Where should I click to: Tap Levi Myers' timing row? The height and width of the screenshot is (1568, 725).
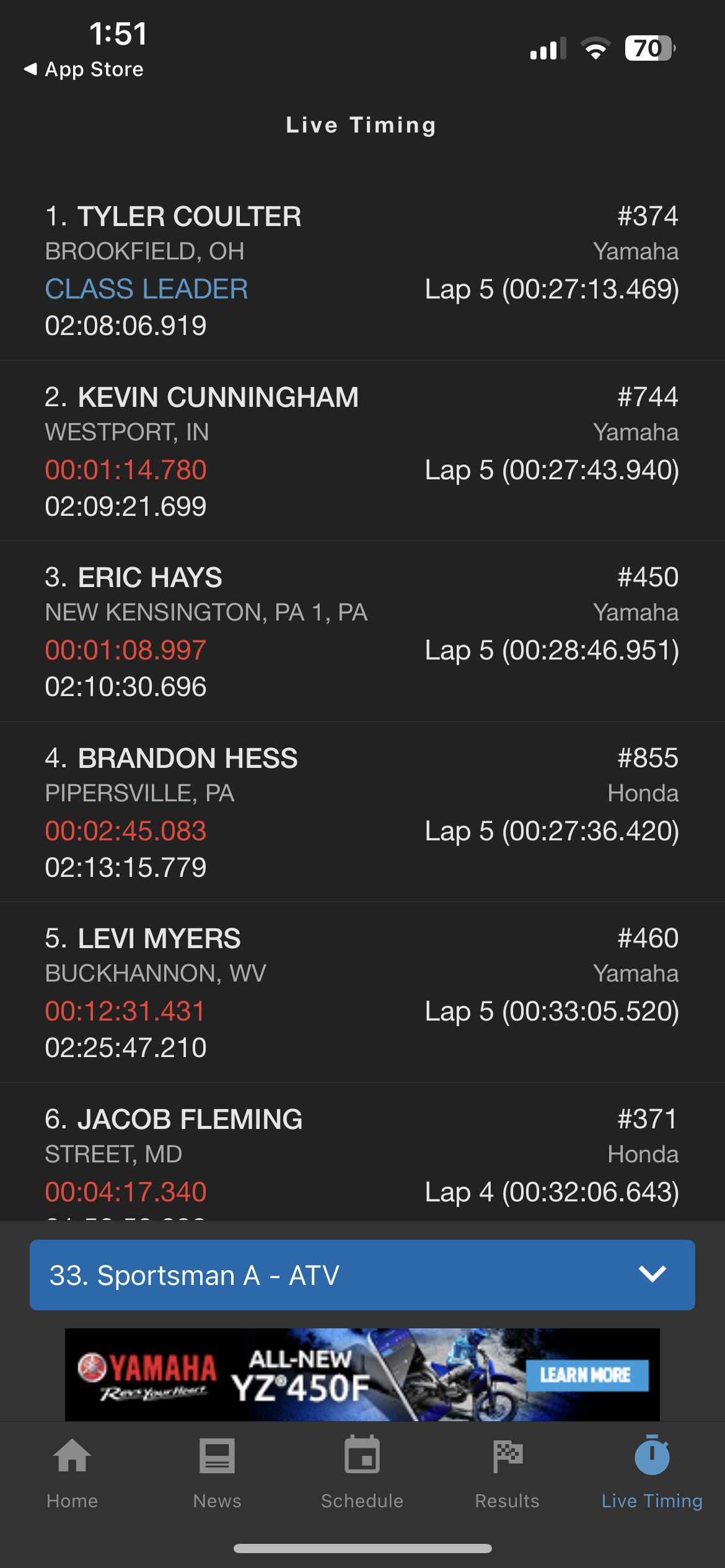pos(362,992)
